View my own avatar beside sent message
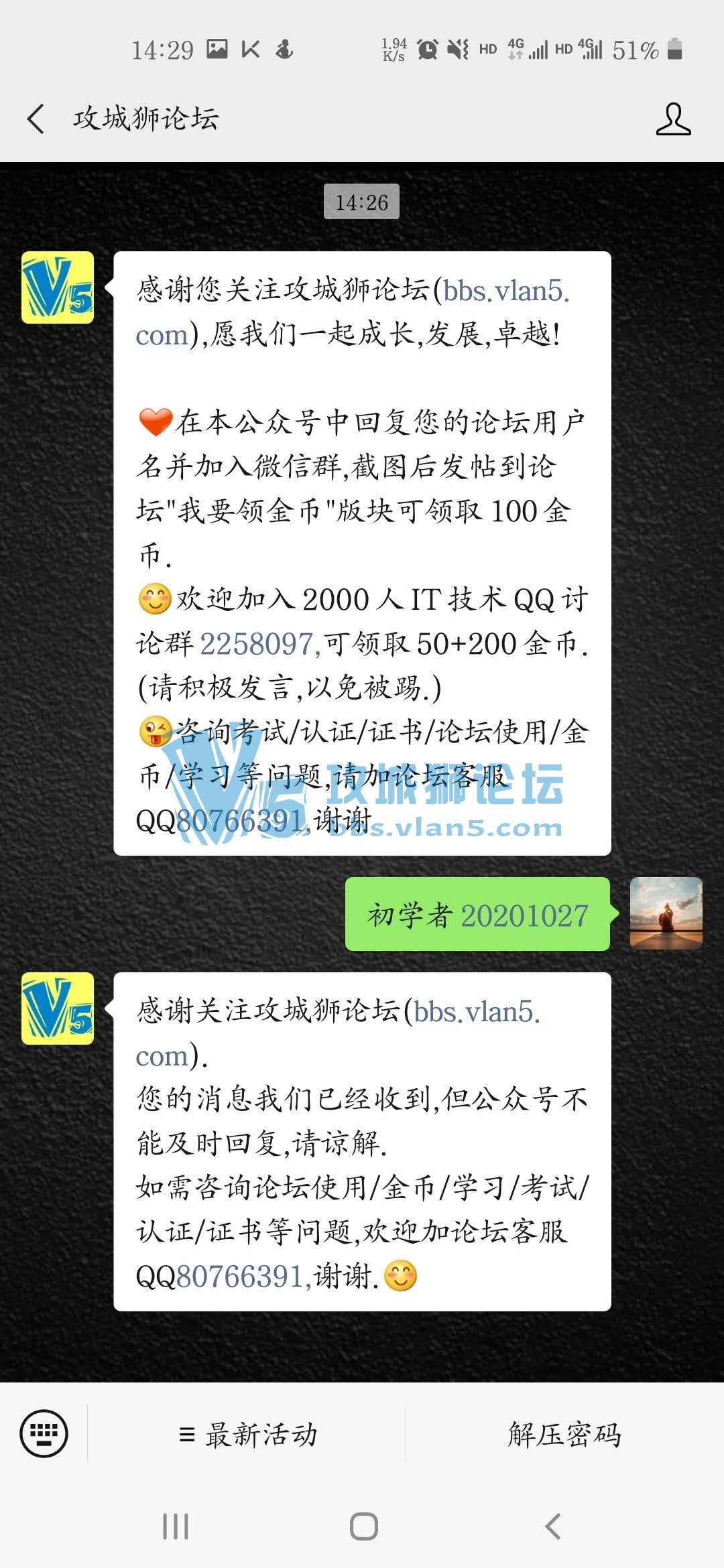 [x=666, y=913]
